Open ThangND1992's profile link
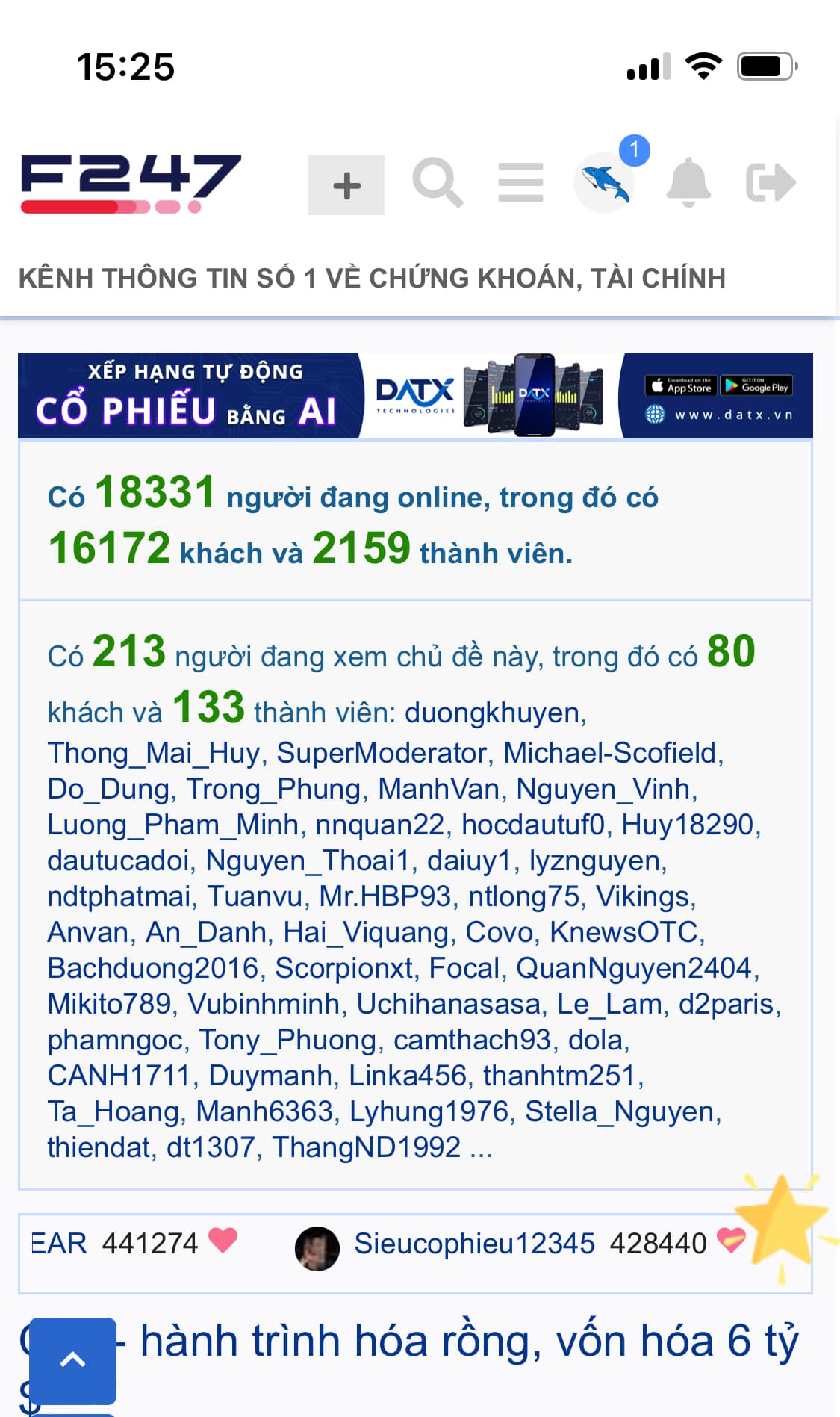 click(x=366, y=1147)
